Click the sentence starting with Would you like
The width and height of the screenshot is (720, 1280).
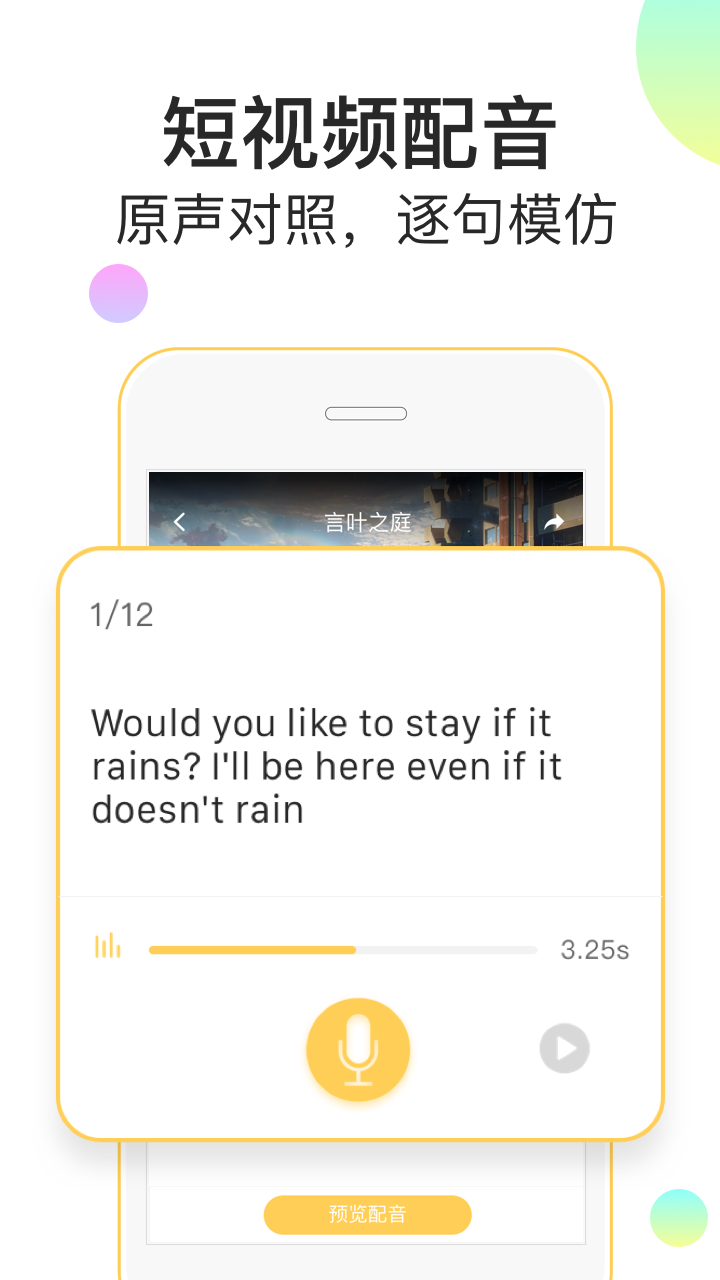pyautogui.click(x=327, y=766)
